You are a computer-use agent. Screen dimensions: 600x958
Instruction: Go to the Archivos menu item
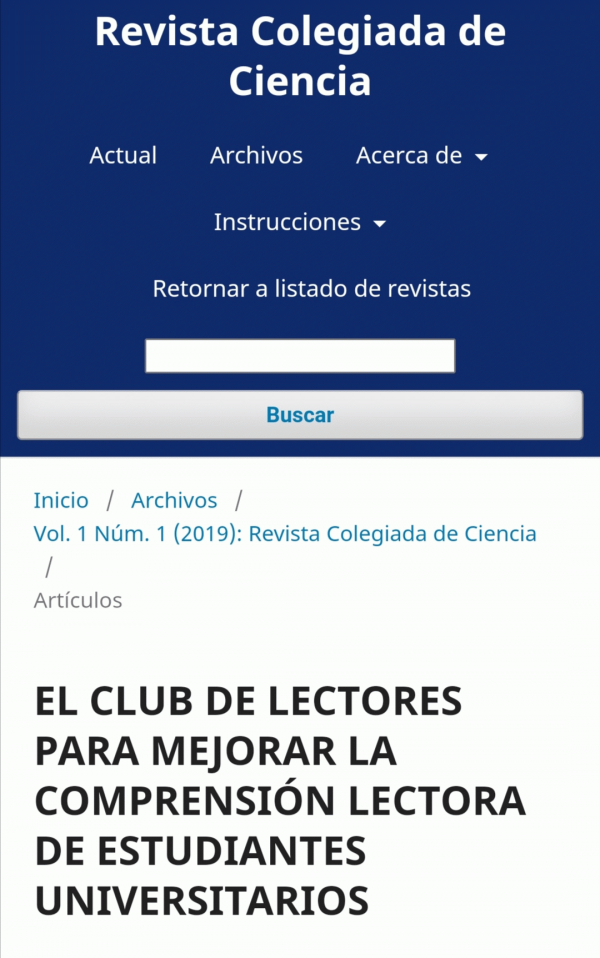tap(256, 156)
